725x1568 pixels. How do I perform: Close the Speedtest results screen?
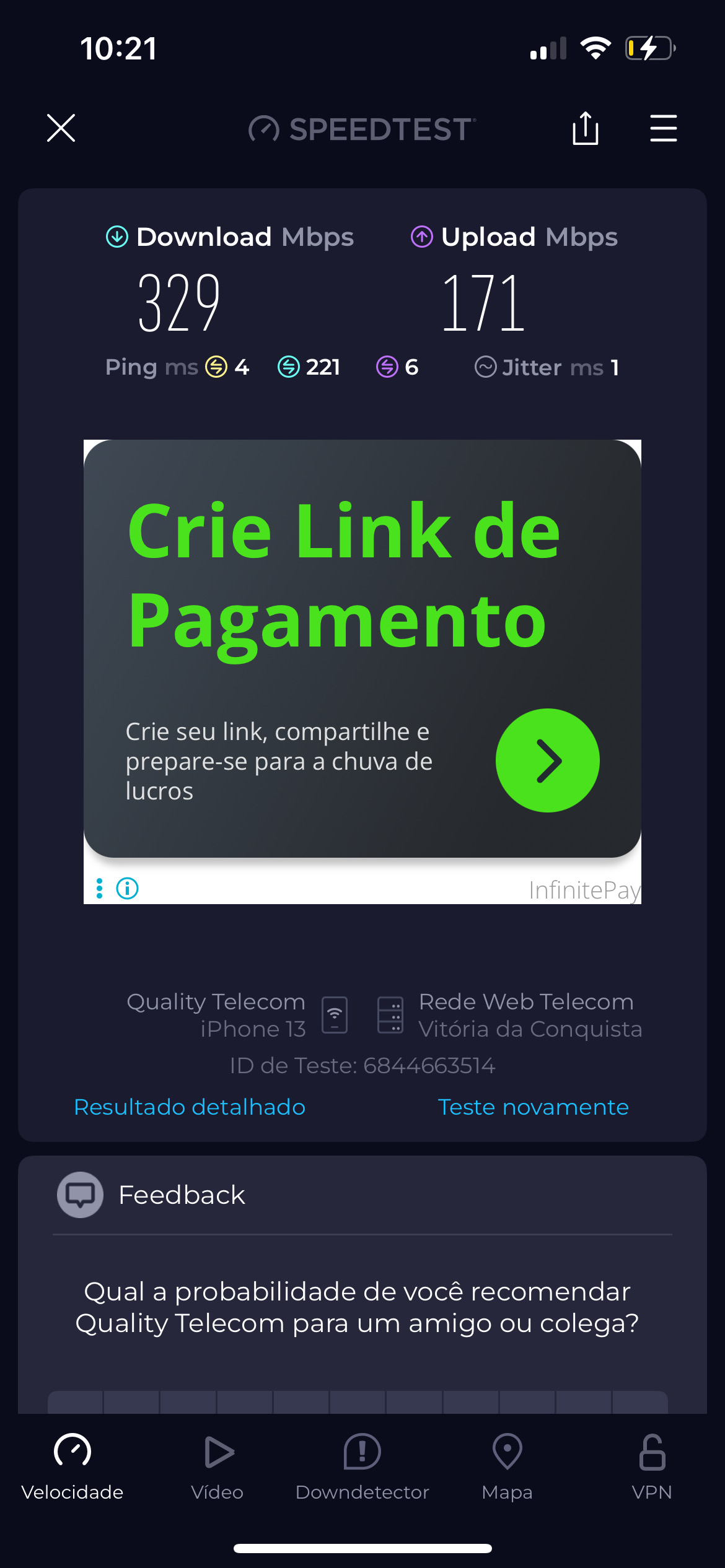(x=61, y=128)
